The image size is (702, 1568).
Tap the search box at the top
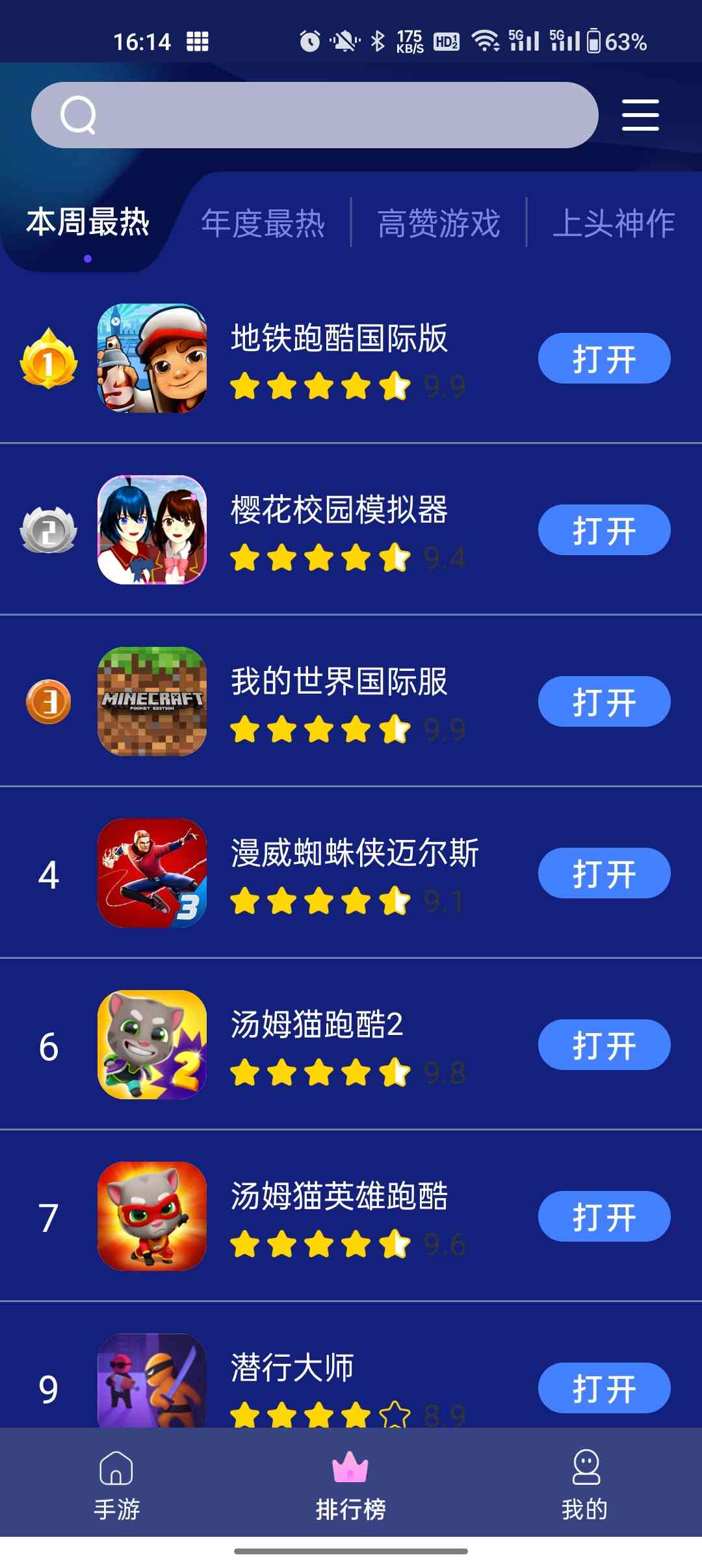coord(315,115)
